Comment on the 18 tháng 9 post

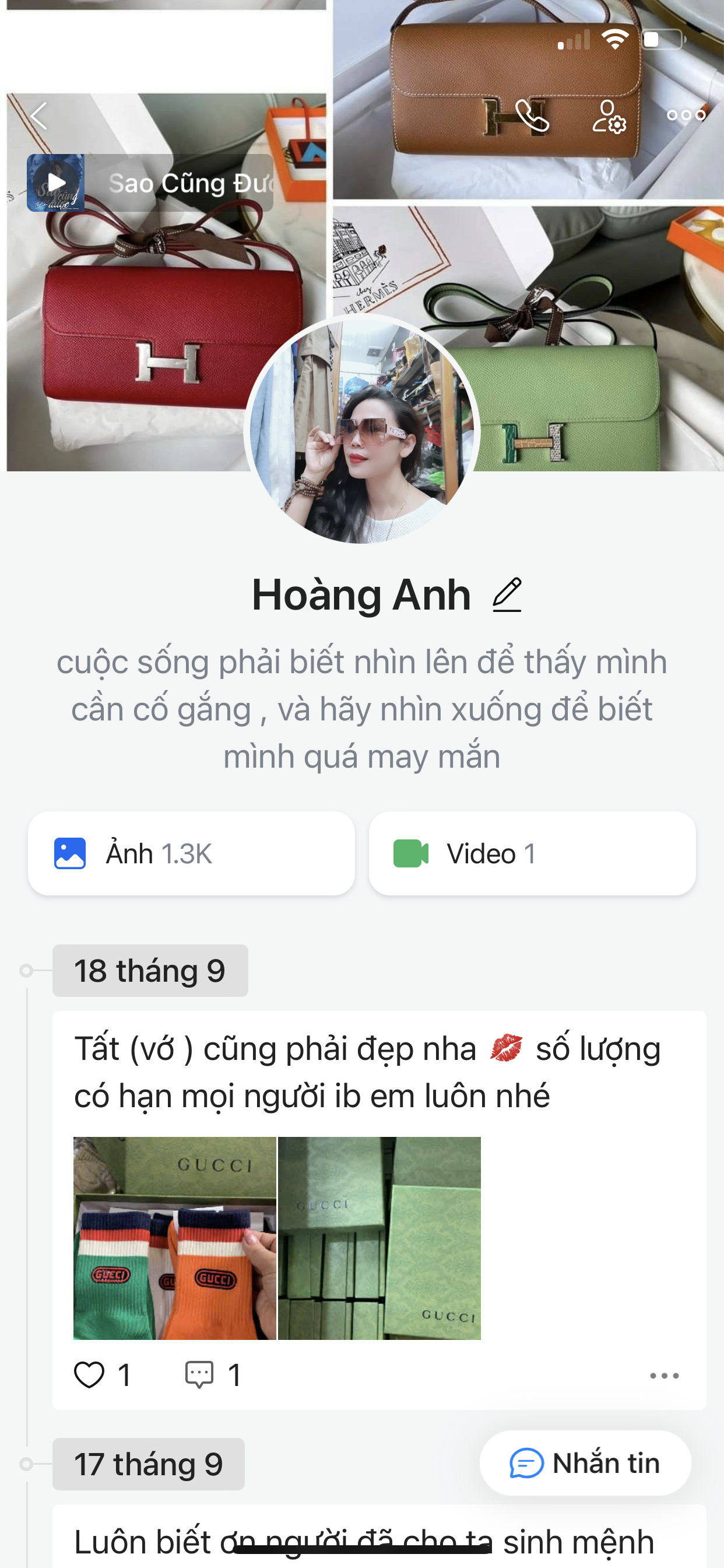[199, 1375]
